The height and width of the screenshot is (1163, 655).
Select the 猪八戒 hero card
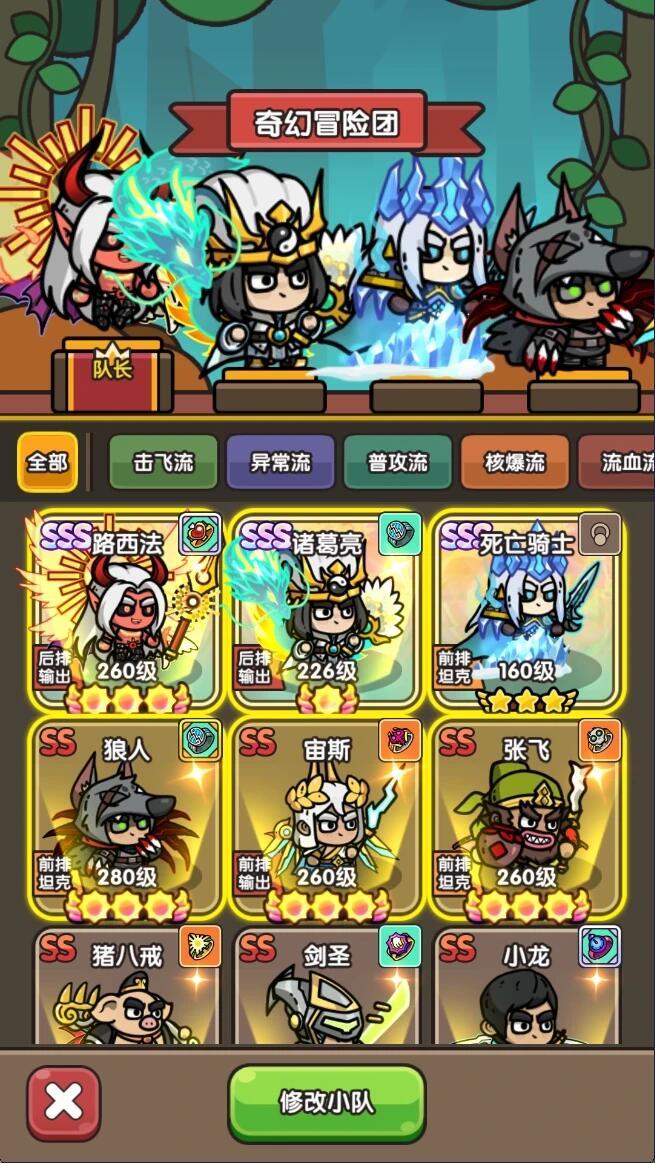tap(127, 986)
